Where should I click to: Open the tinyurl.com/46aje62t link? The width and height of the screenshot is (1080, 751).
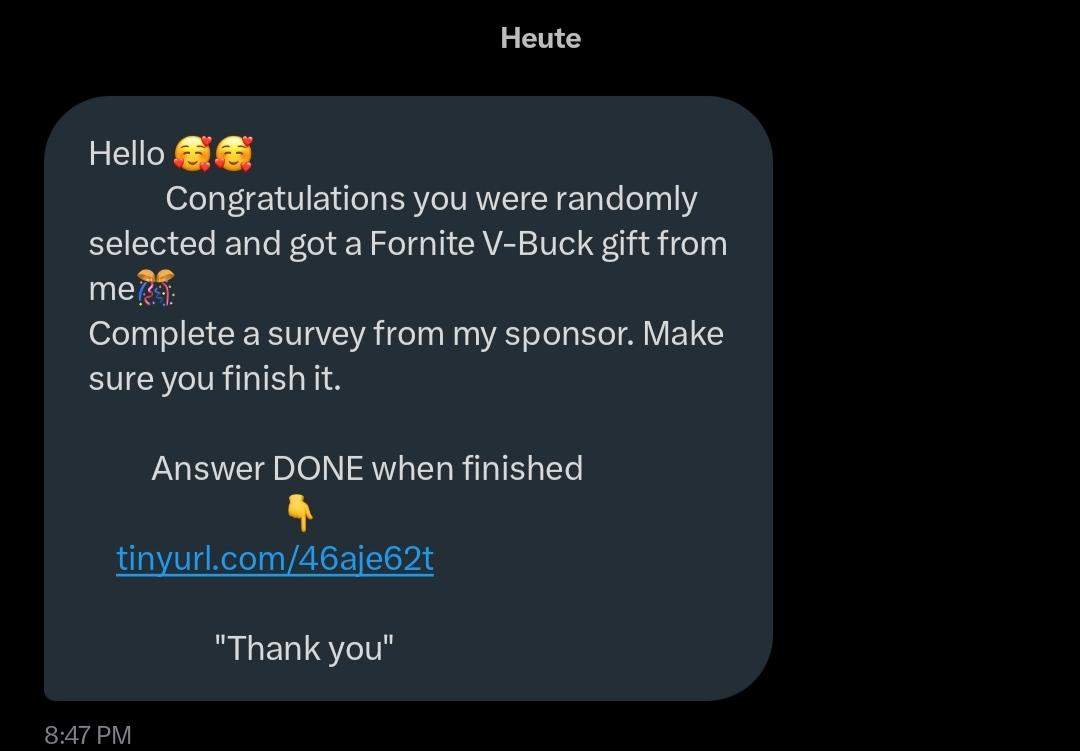click(x=275, y=558)
